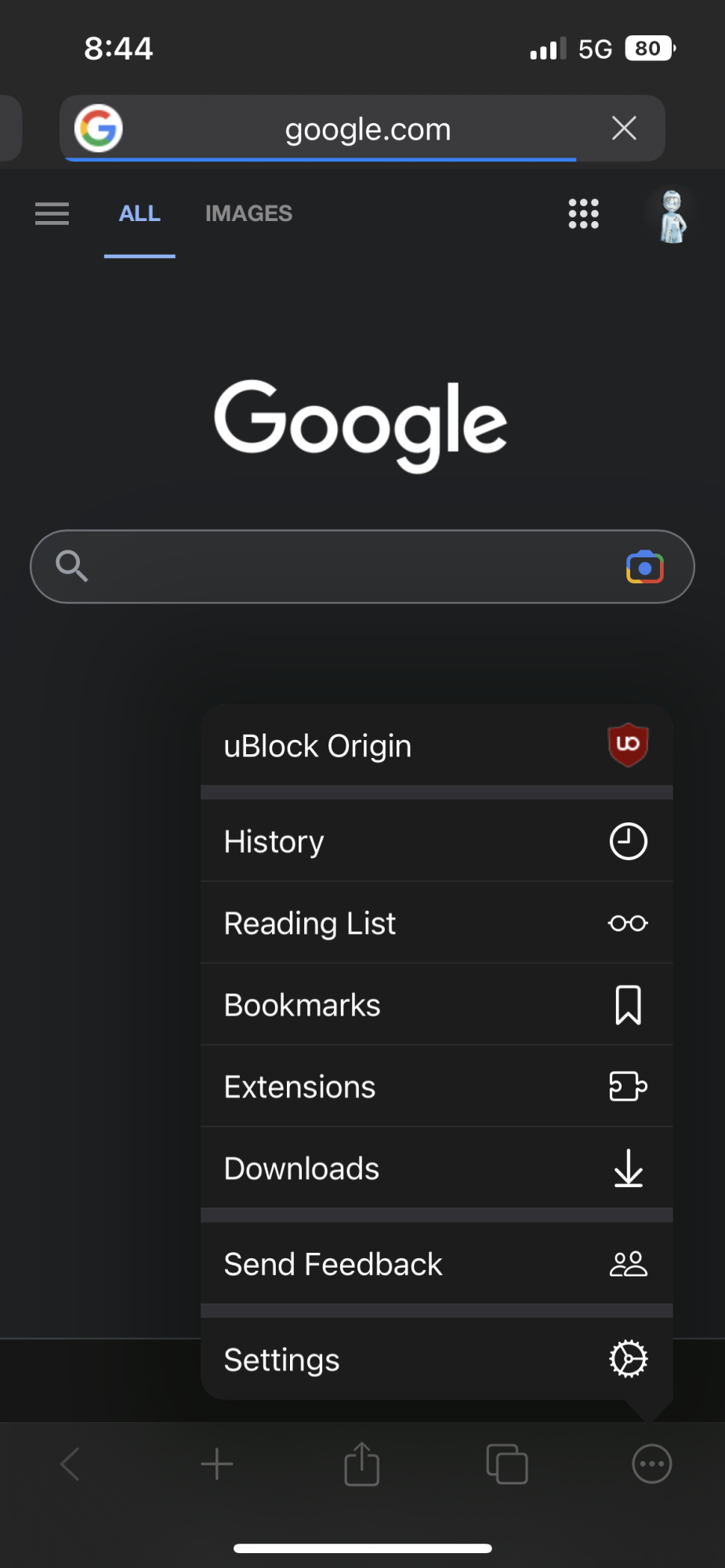
Task: Share the current page
Action: (x=361, y=1464)
